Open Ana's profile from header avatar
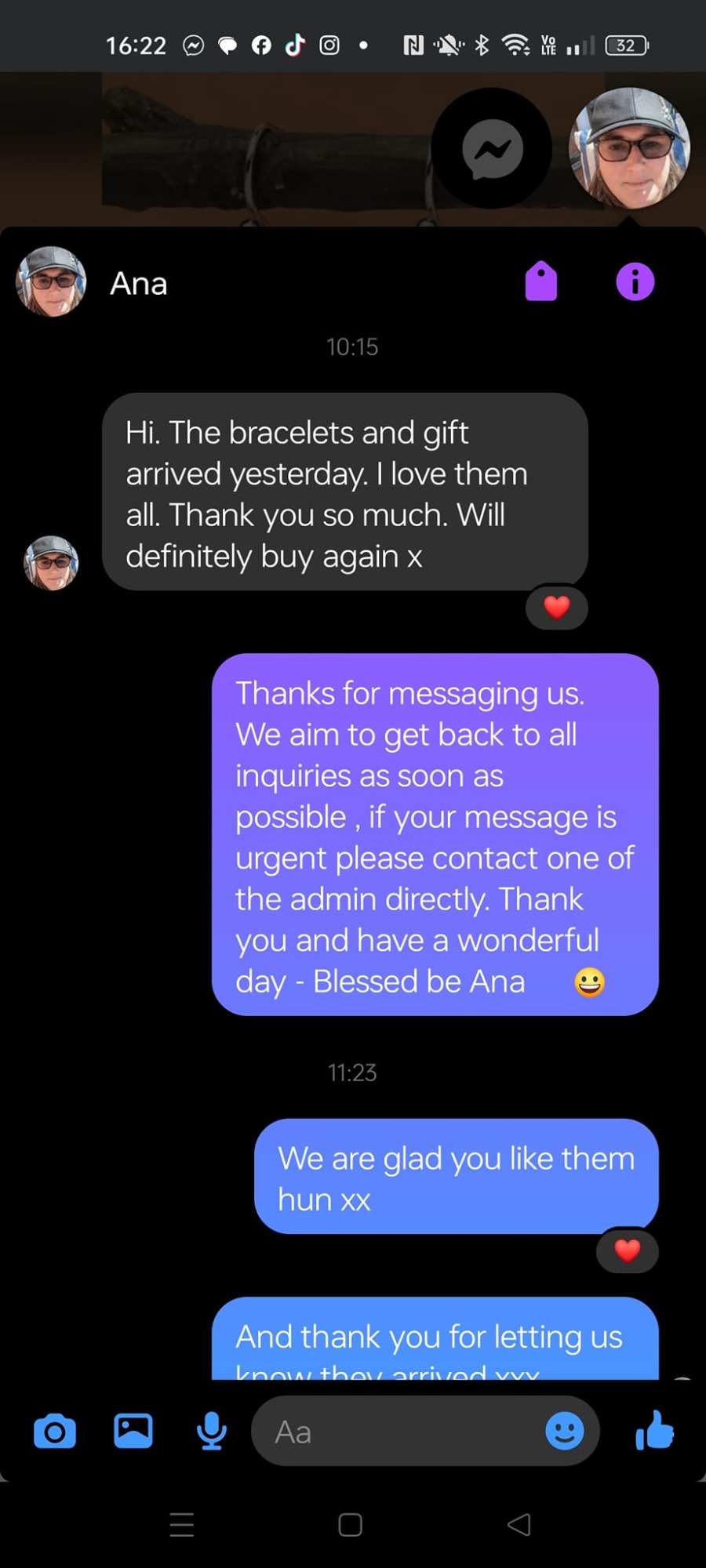This screenshot has width=706, height=1568. tap(51, 281)
